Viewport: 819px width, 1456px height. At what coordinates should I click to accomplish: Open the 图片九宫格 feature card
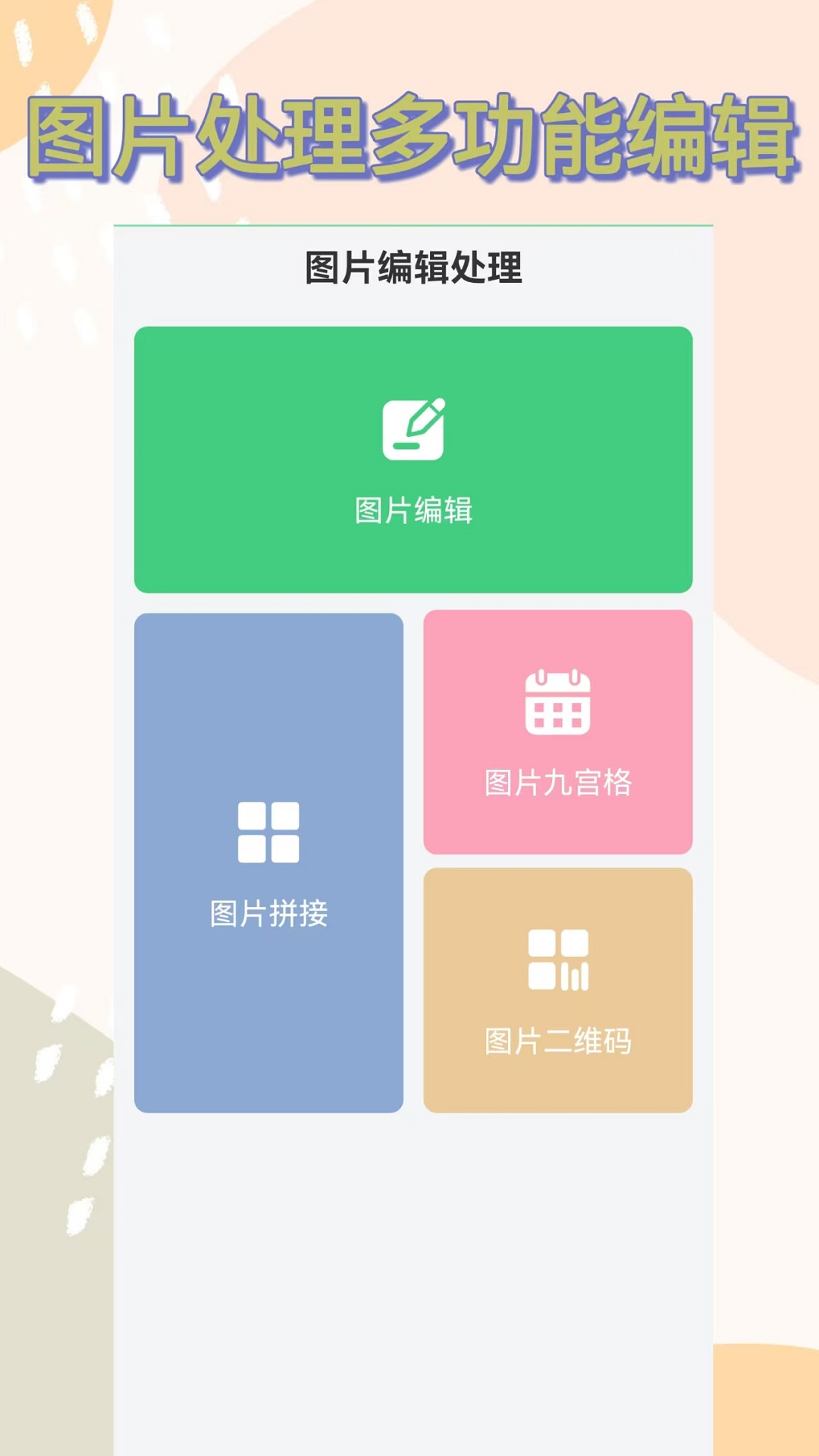(x=557, y=732)
